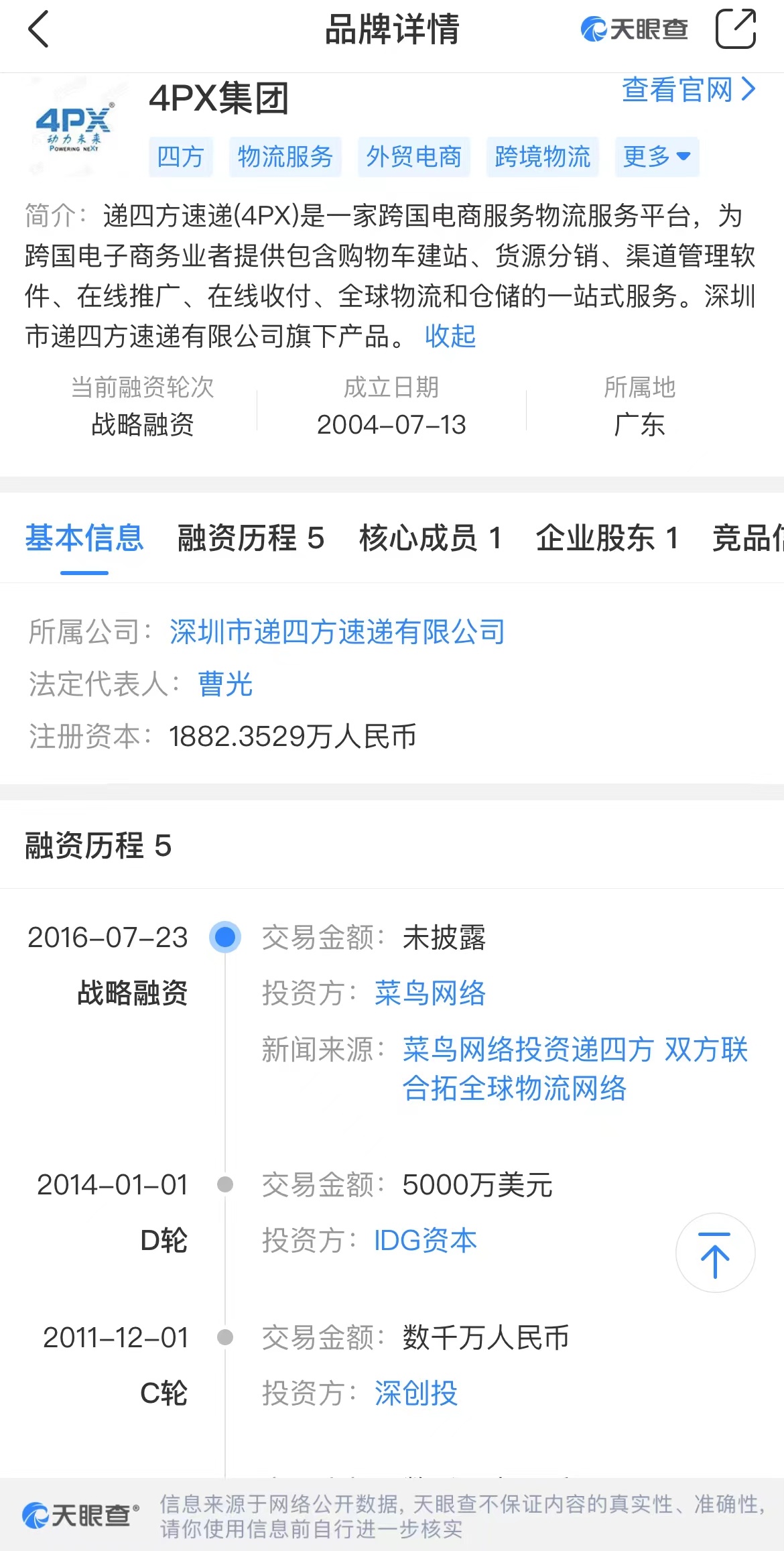The image size is (784, 1551).
Task: Select the 物流服务 tag
Action: 285,157
